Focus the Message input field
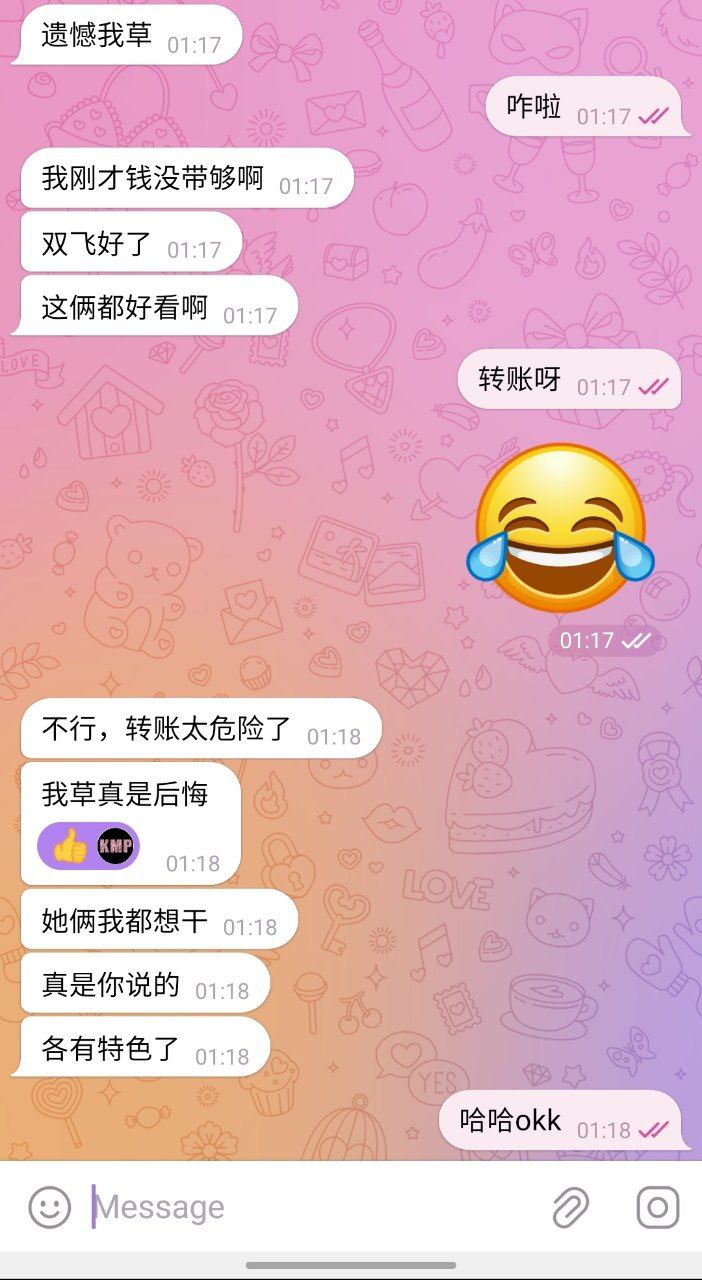The width and height of the screenshot is (702, 1280). pyautogui.click(x=300, y=1207)
